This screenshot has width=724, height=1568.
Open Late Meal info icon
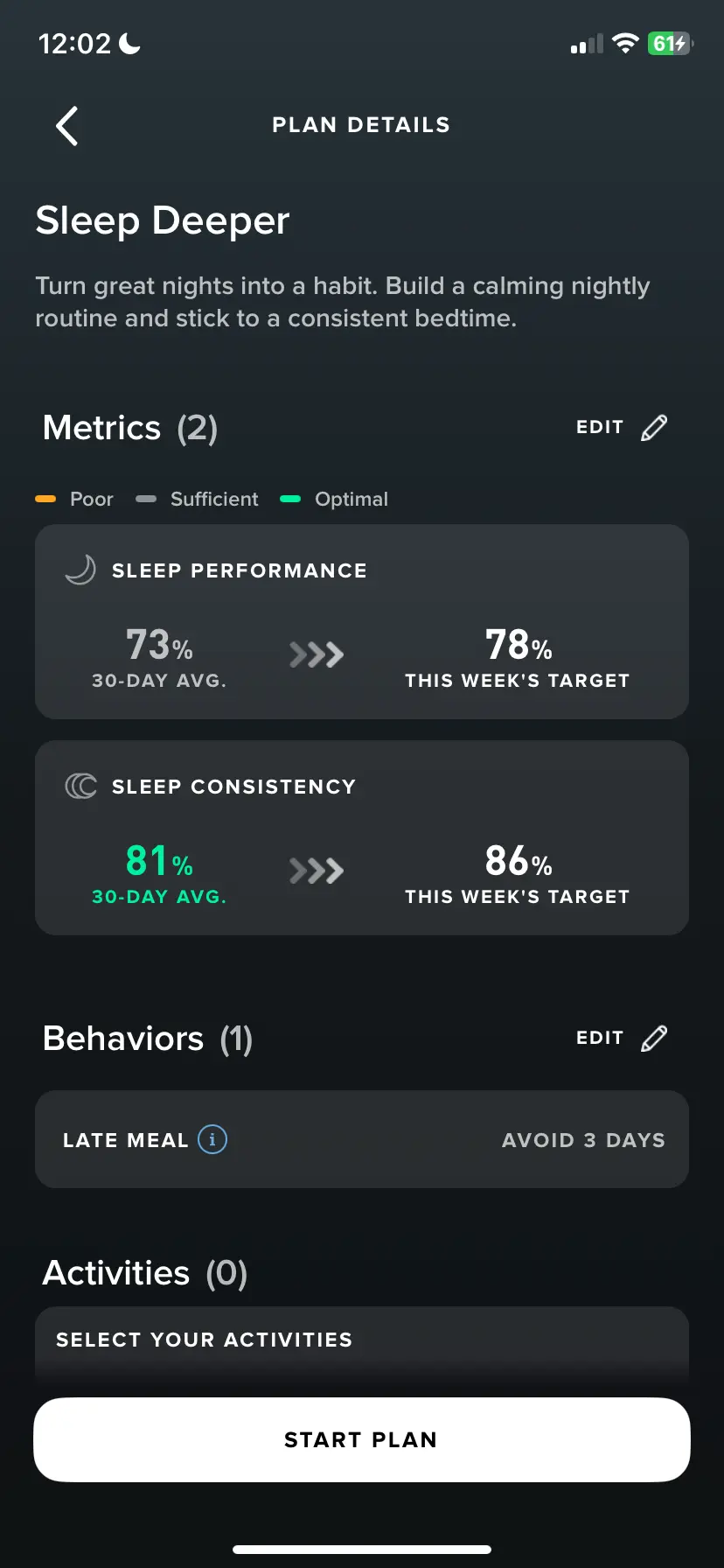[212, 1139]
